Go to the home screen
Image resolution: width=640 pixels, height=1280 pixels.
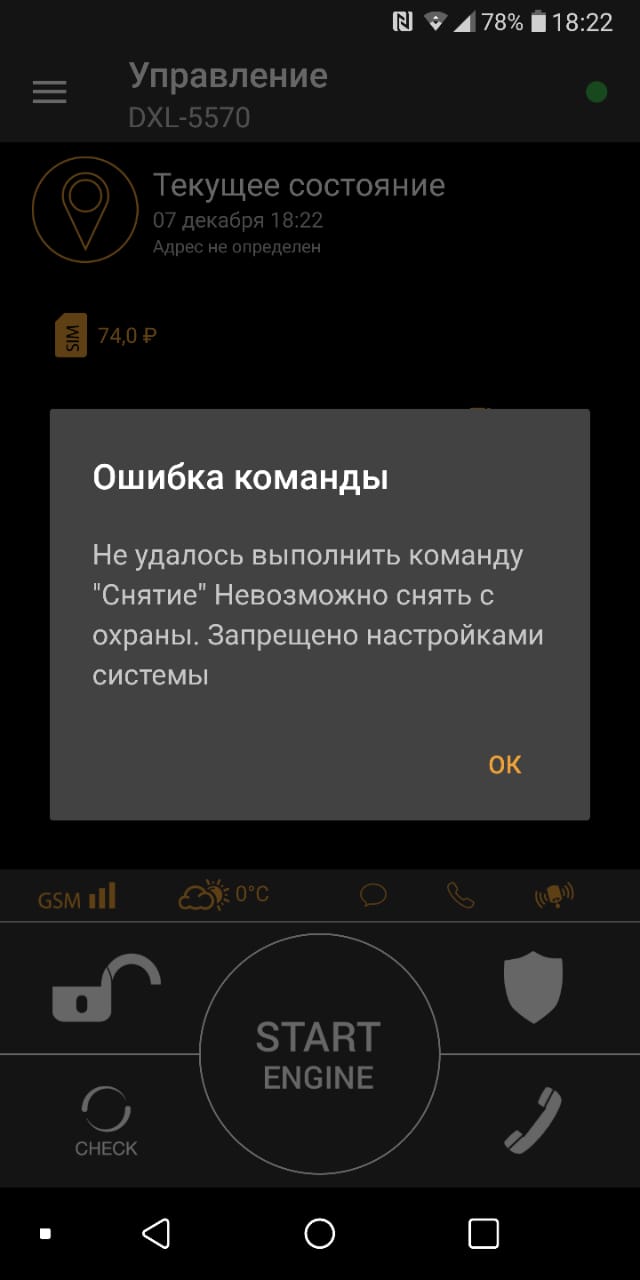click(x=319, y=1233)
